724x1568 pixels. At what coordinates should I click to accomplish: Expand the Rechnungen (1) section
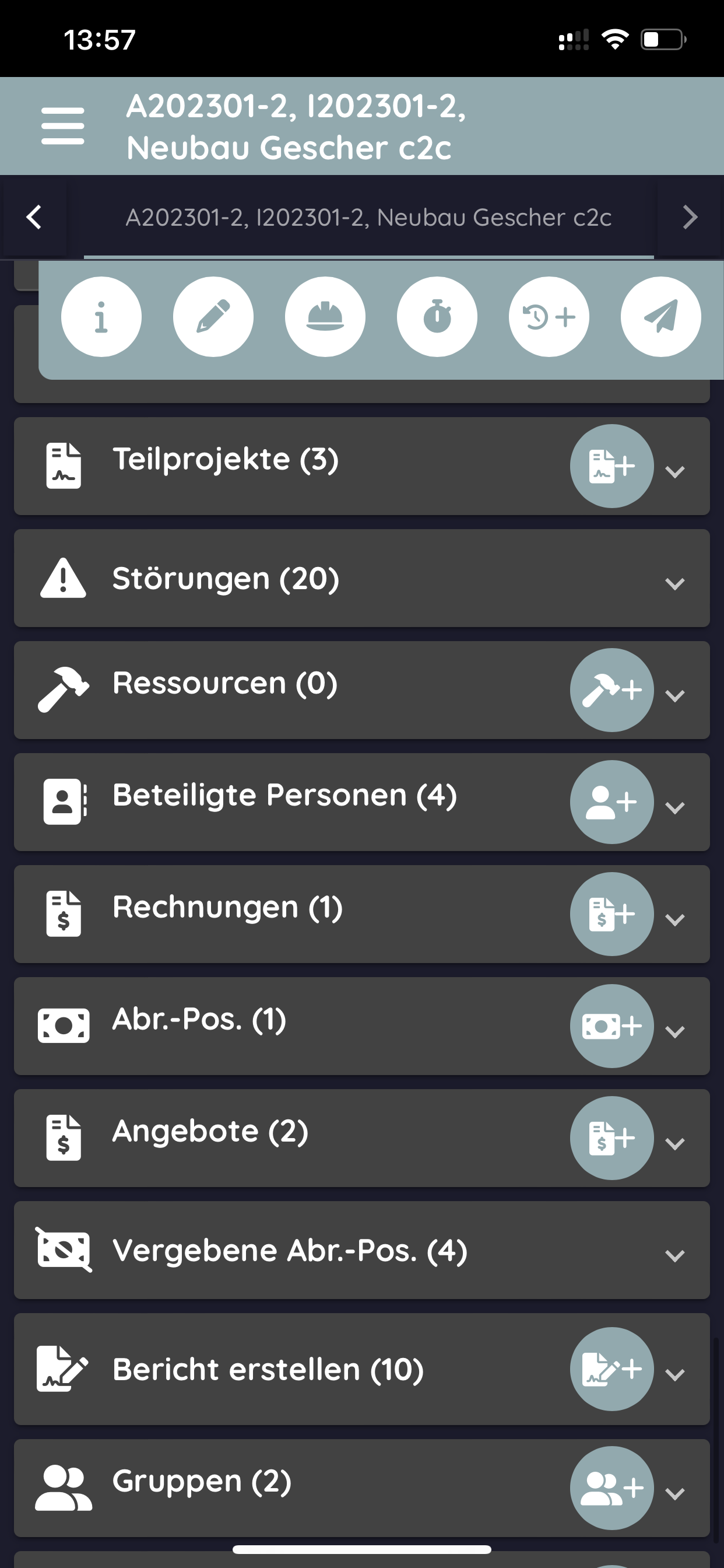pyautogui.click(x=674, y=919)
